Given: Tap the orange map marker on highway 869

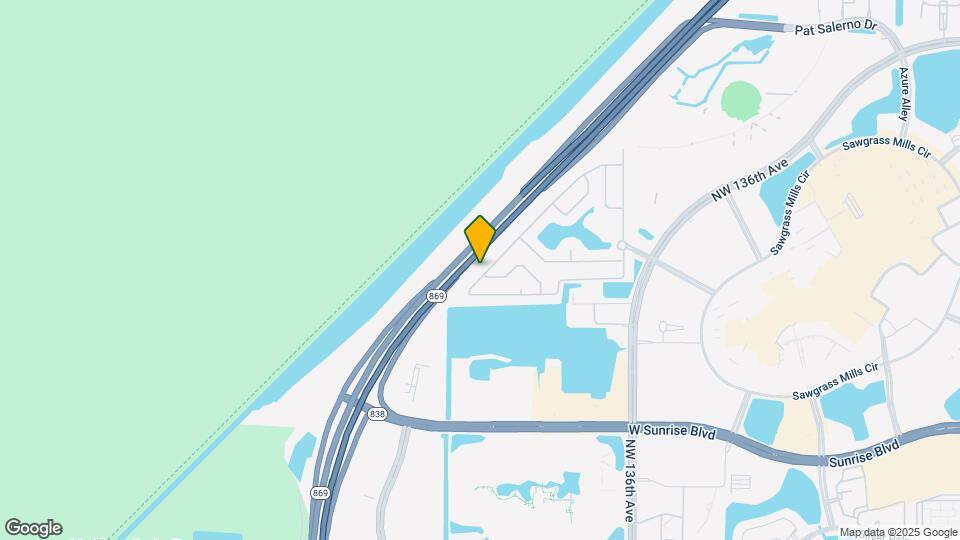Looking at the screenshot, I should [x=480, y=239].
